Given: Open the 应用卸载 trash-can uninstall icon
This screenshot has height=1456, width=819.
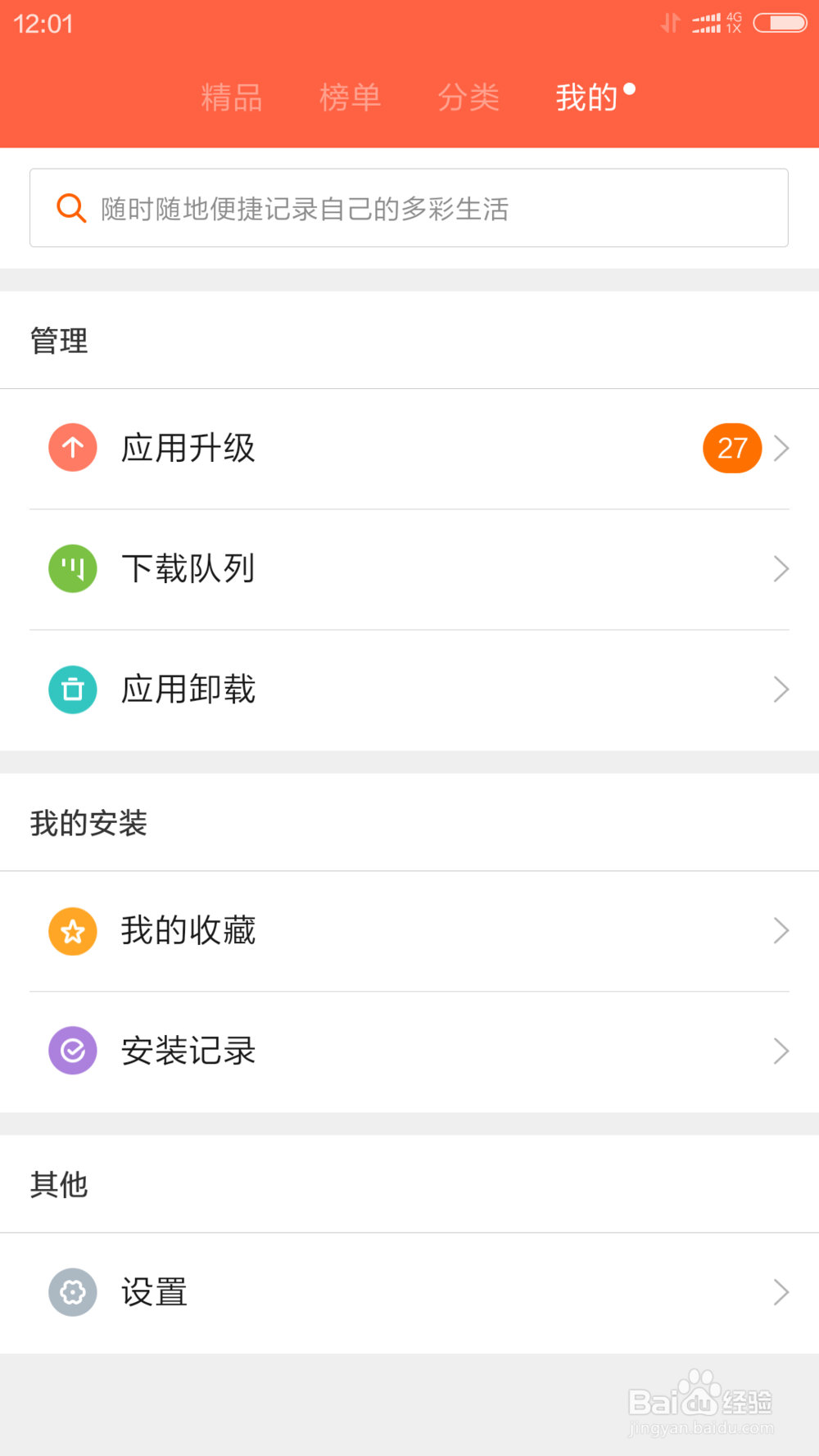Looking at the screenshot, I should (x=72, y=690).
